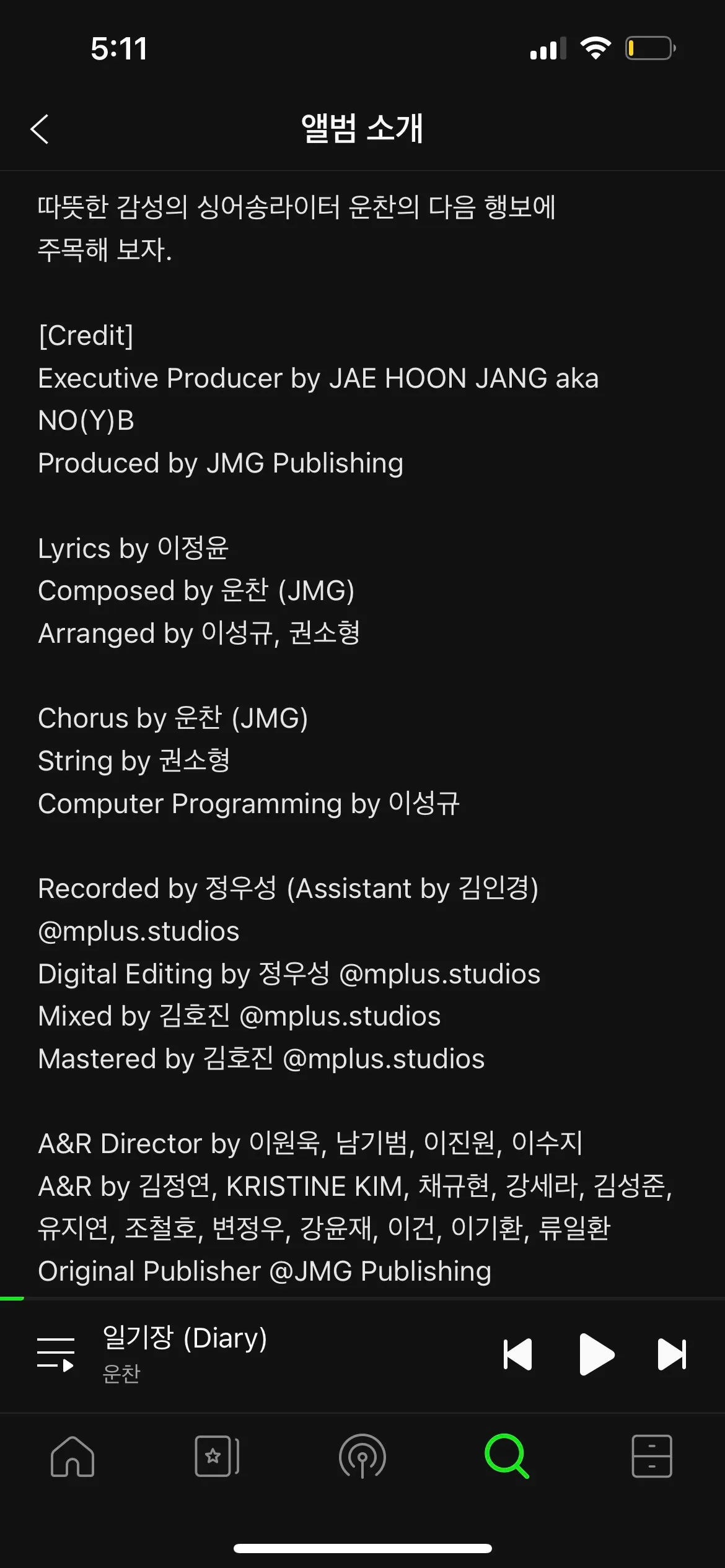Go back from the album introduction page
This screenshot has width=725, height=1568.
tap(40, 129)
